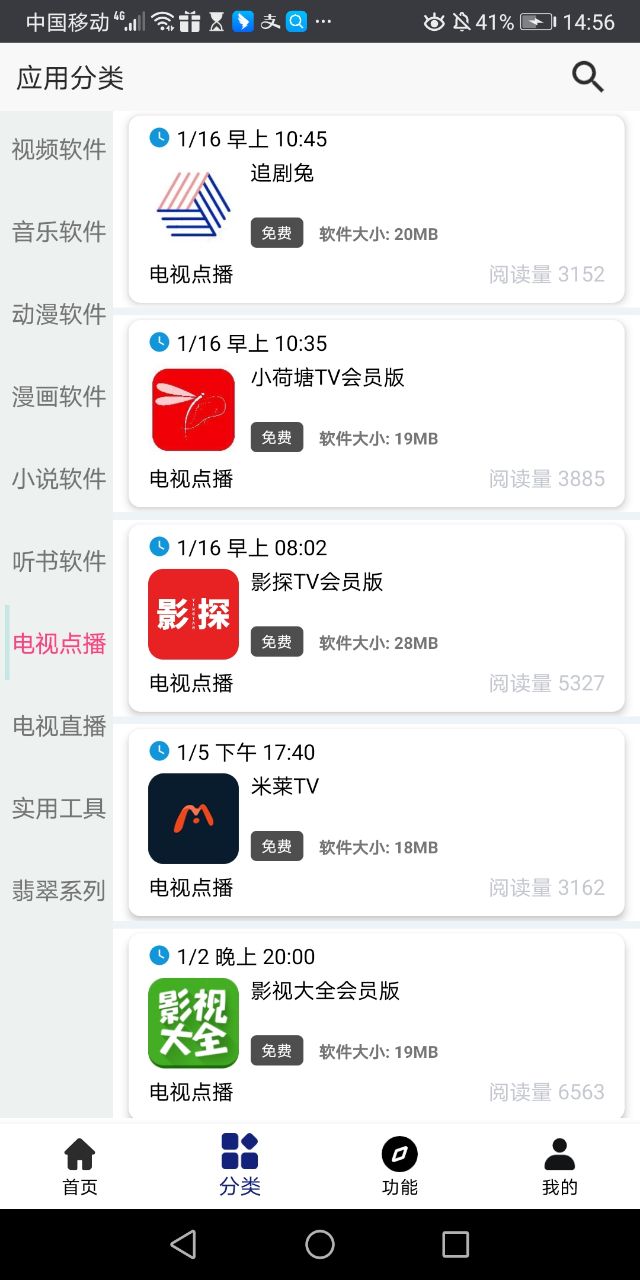Switch to the 听书软件 category
This screenshot has width=640, height=1280.
[x=58, y=561]
